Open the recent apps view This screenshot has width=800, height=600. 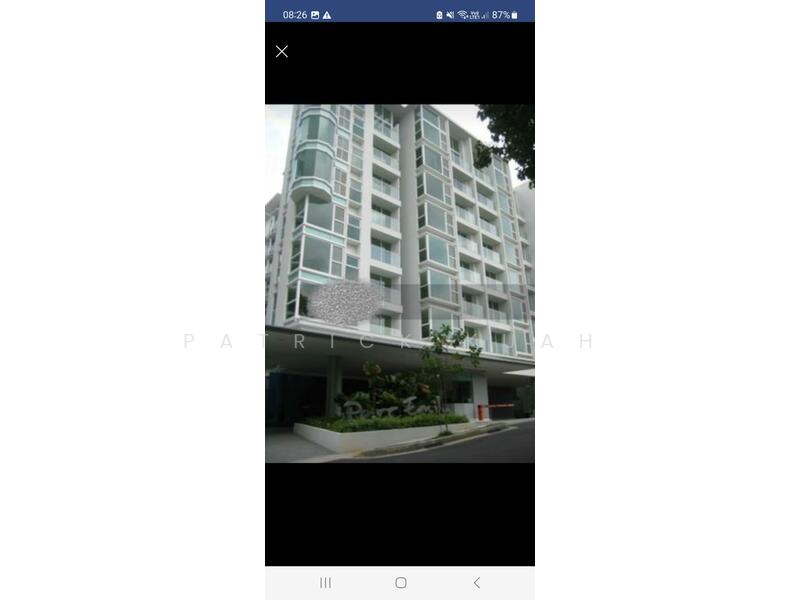click(325, 582)
